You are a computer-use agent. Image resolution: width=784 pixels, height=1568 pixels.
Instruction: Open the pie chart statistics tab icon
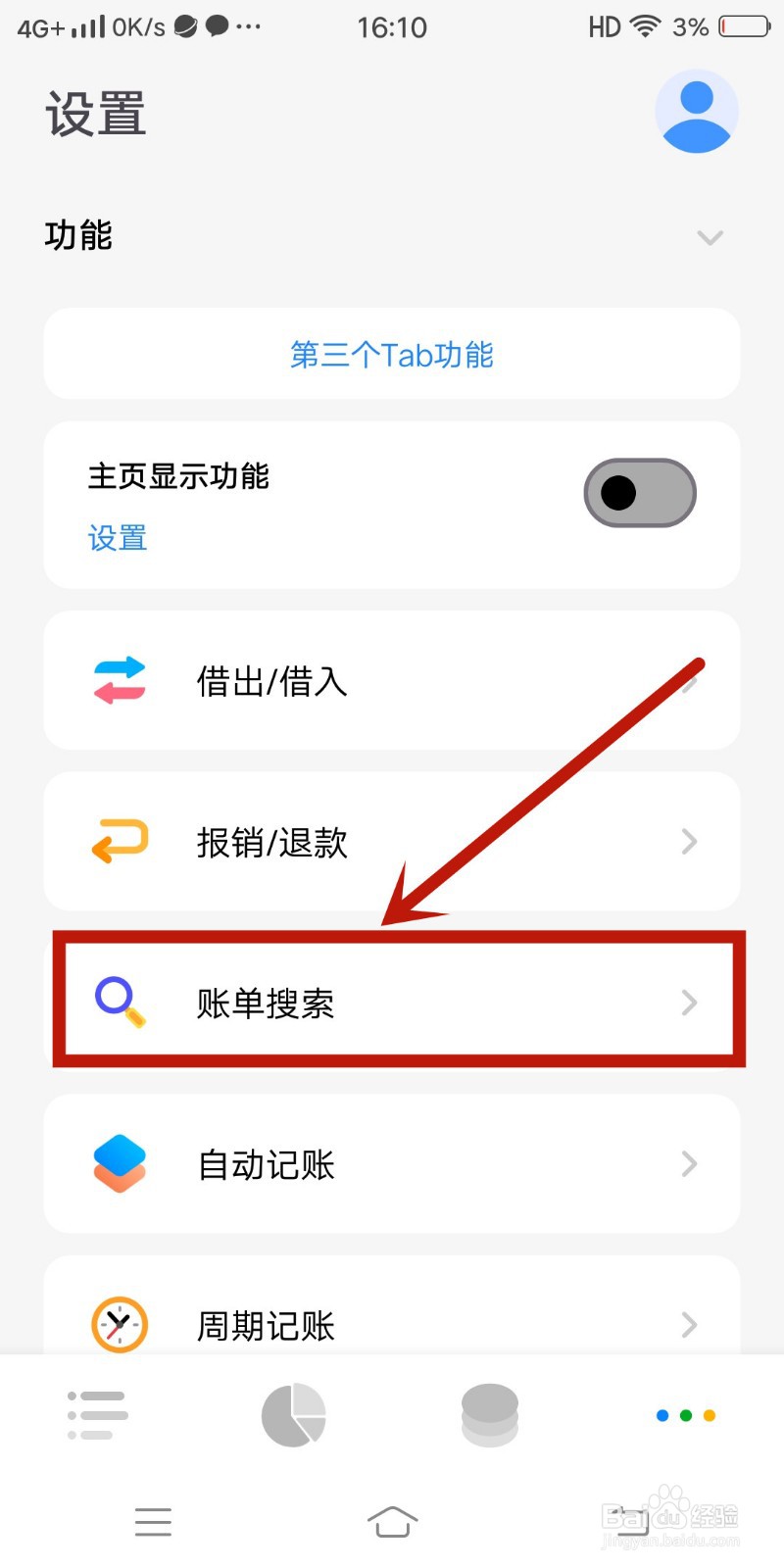(293, 1414)
